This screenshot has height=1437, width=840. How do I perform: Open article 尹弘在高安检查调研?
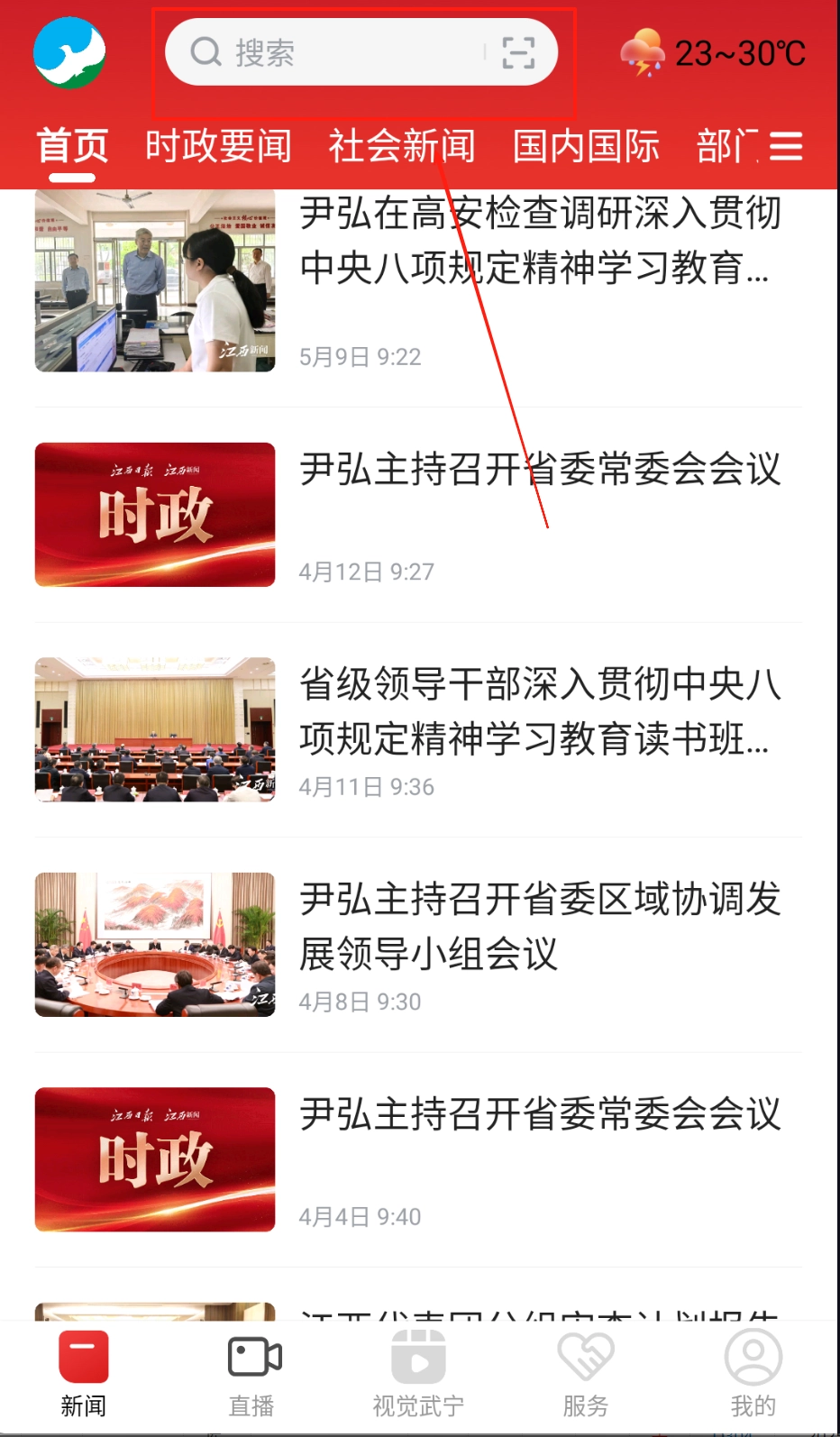click(539, 240)
